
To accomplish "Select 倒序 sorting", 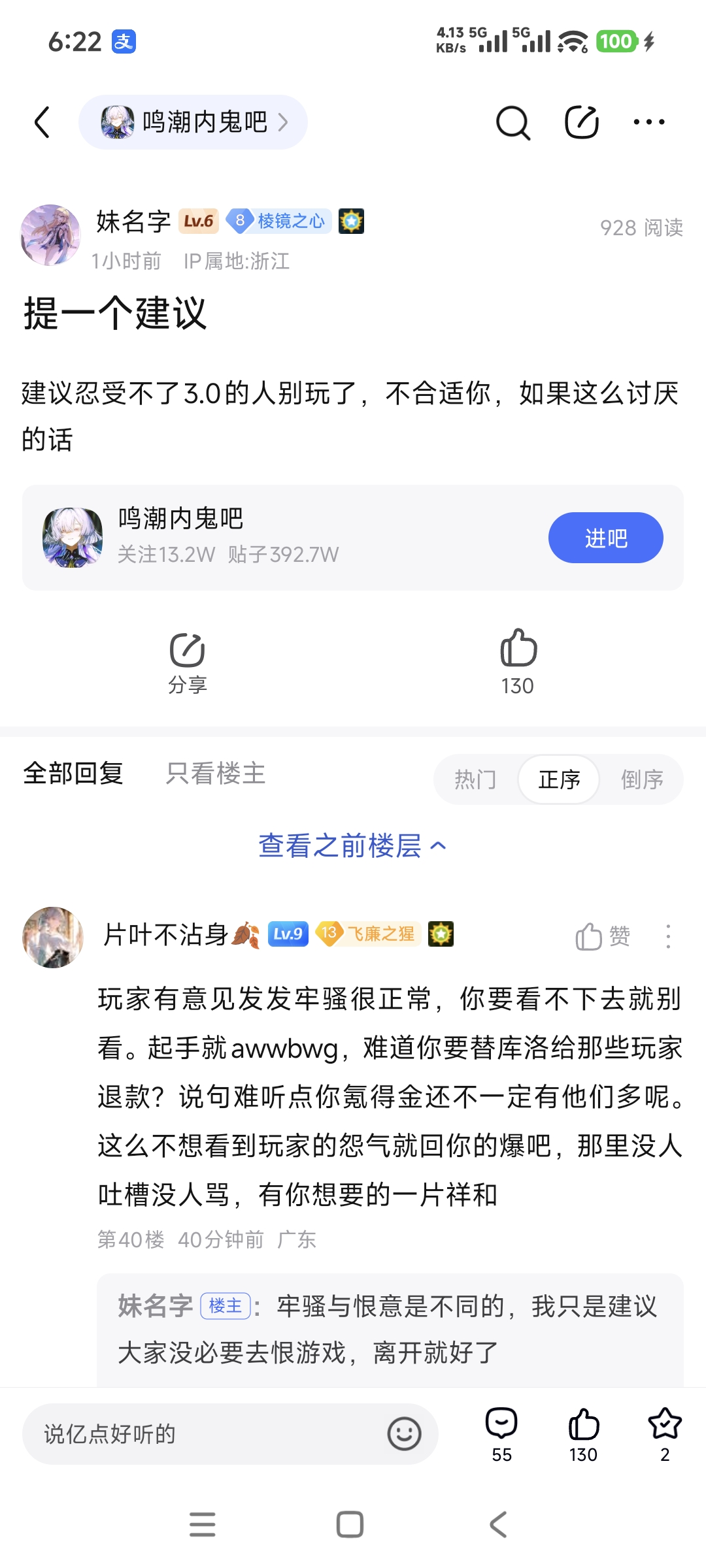I will tap(642, 779).
